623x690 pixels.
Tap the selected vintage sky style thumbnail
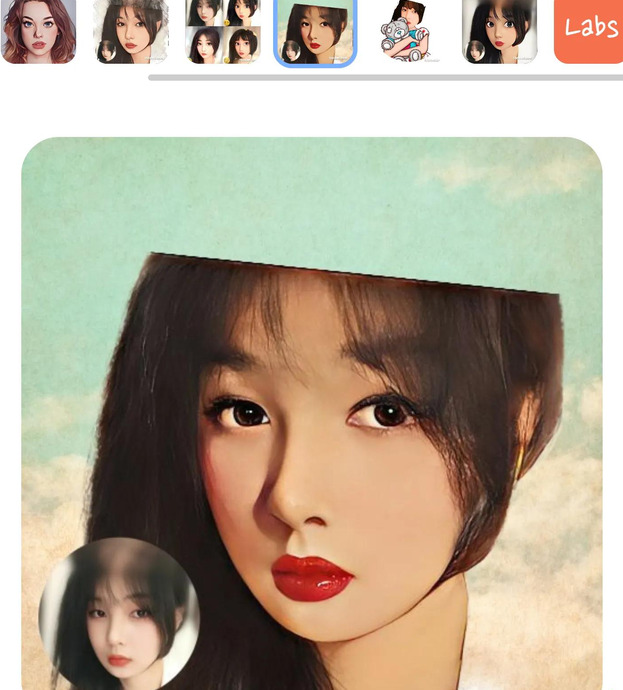pyautogui.click(x=315, y=32)
